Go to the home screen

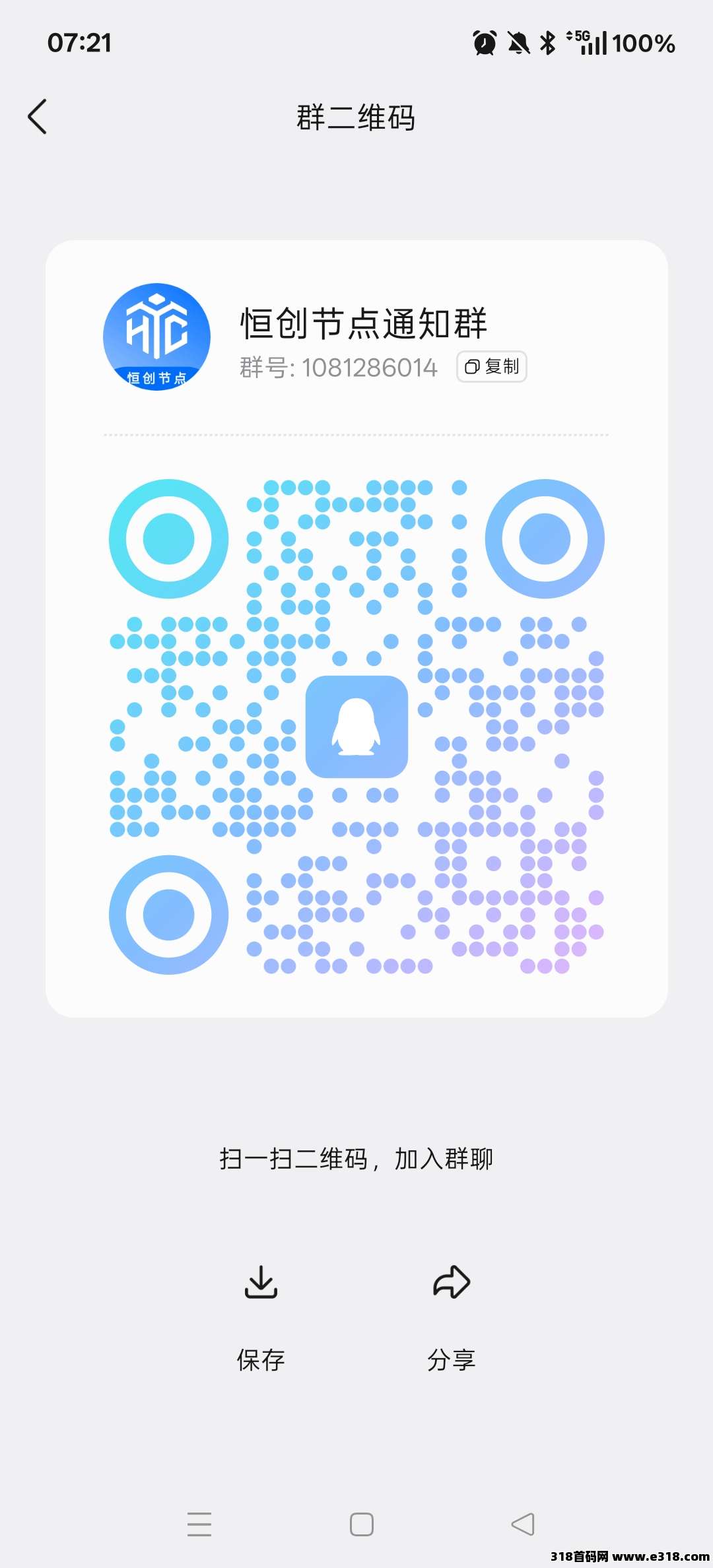pos(362,1524)
